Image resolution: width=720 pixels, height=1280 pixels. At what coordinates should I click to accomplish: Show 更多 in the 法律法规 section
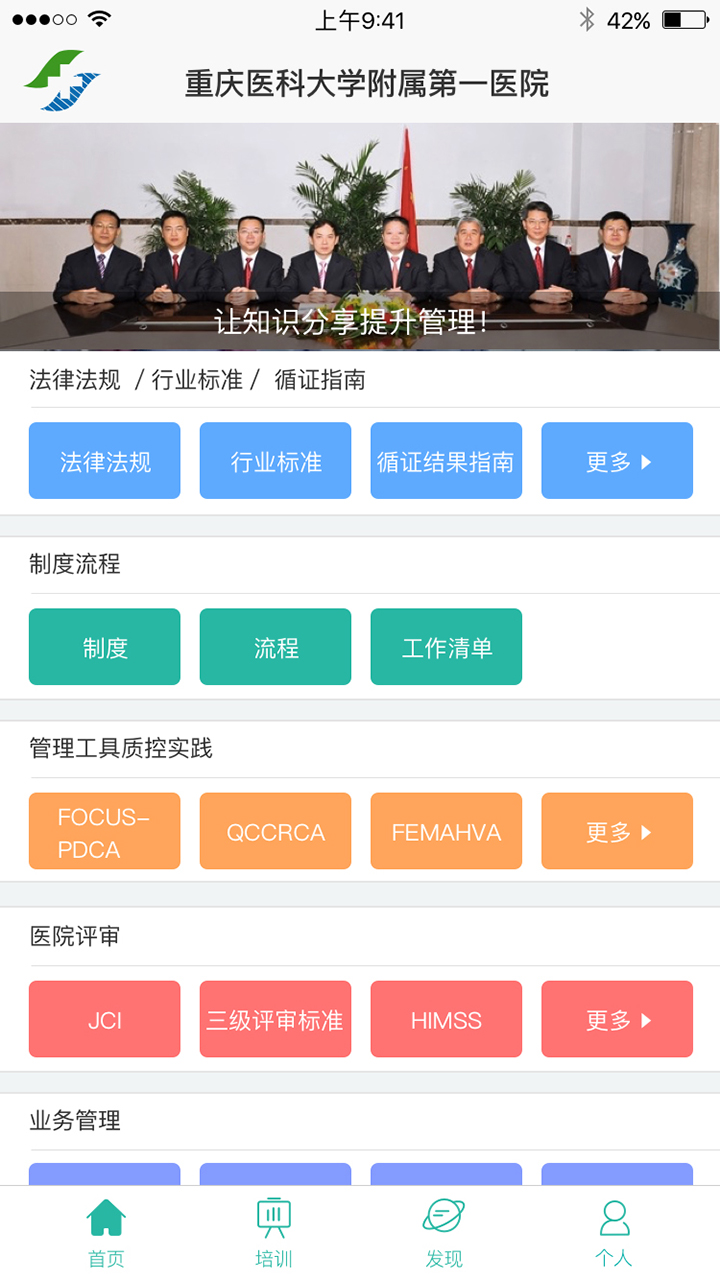point(617,461)
